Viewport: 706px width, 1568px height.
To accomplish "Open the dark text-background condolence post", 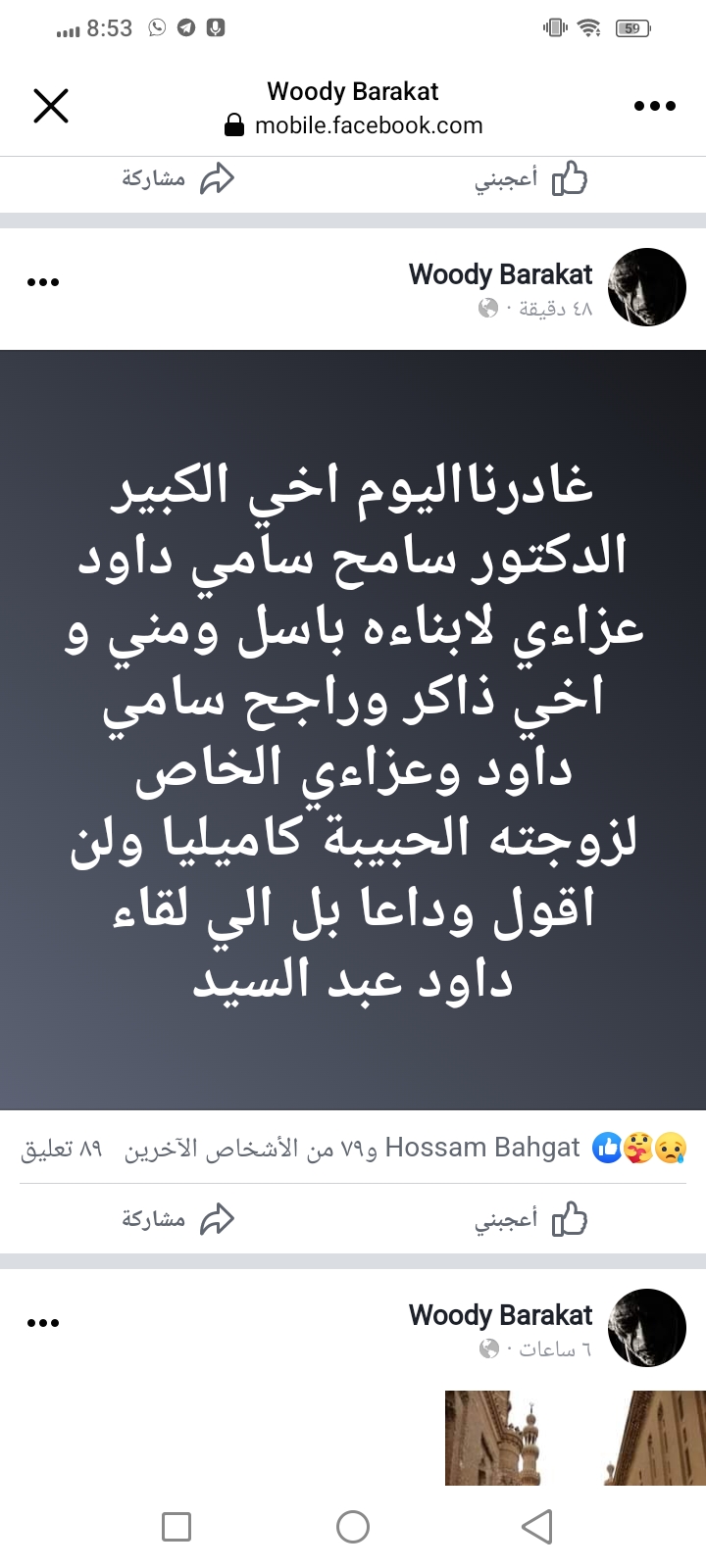I will (353, 730).
